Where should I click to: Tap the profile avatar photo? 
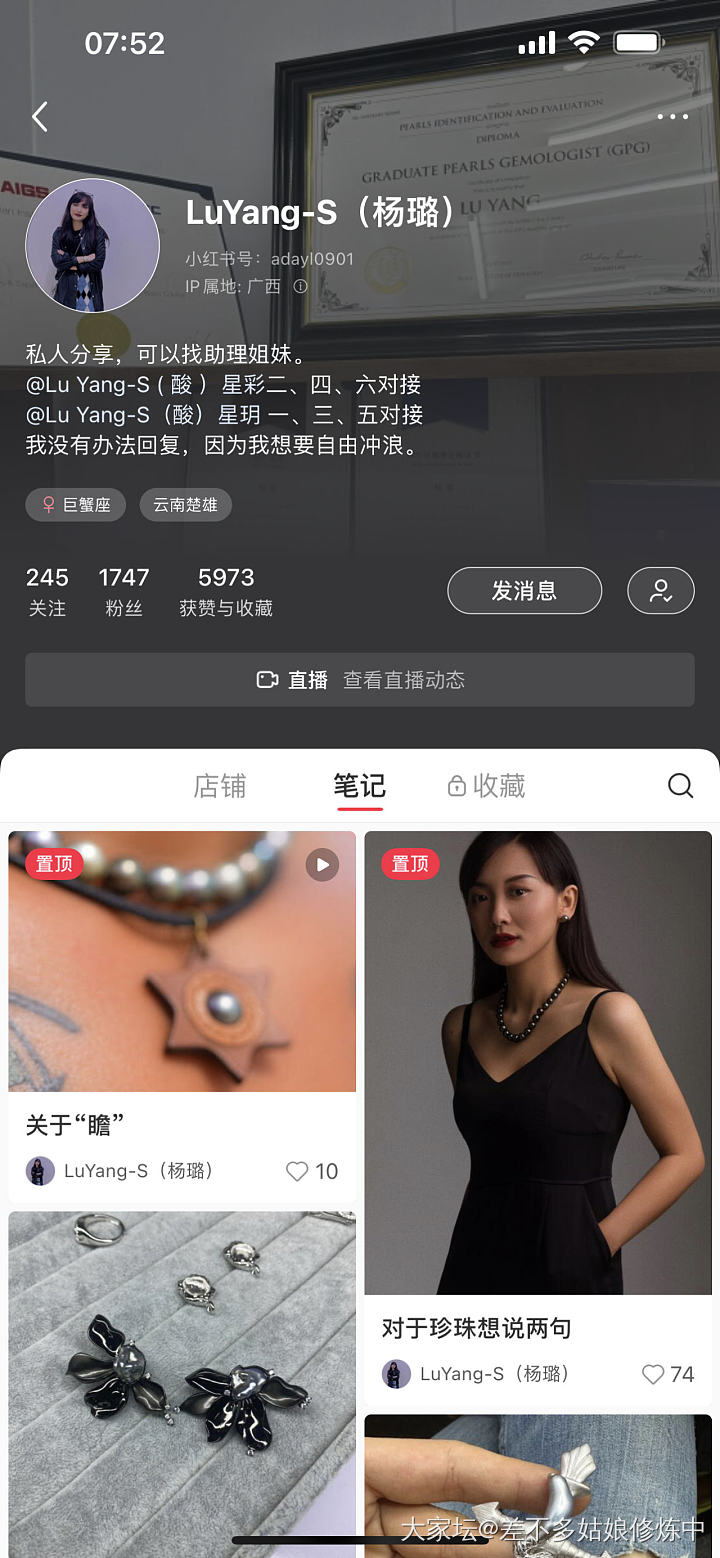[92, 246]
